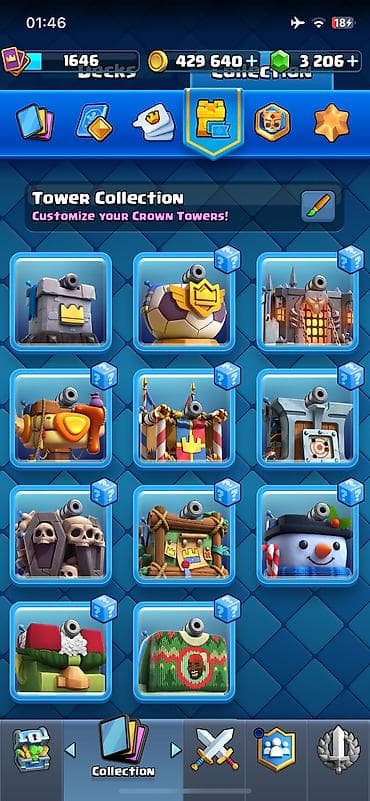The width and height of the screenshot is (370, 801).
Task: Pick the ugly Christmas sweater tower skin
Action: click(184, 651)
